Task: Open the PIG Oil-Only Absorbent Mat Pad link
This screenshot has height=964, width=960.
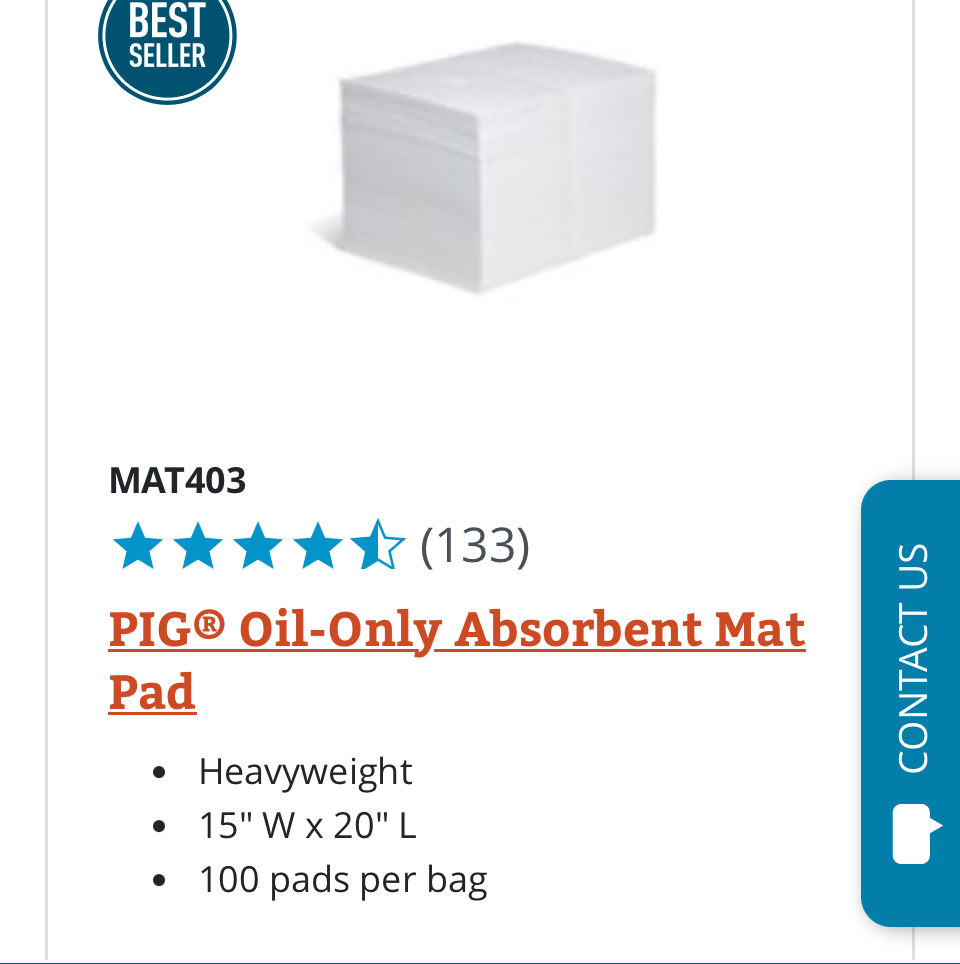Action: click(456, 631)
